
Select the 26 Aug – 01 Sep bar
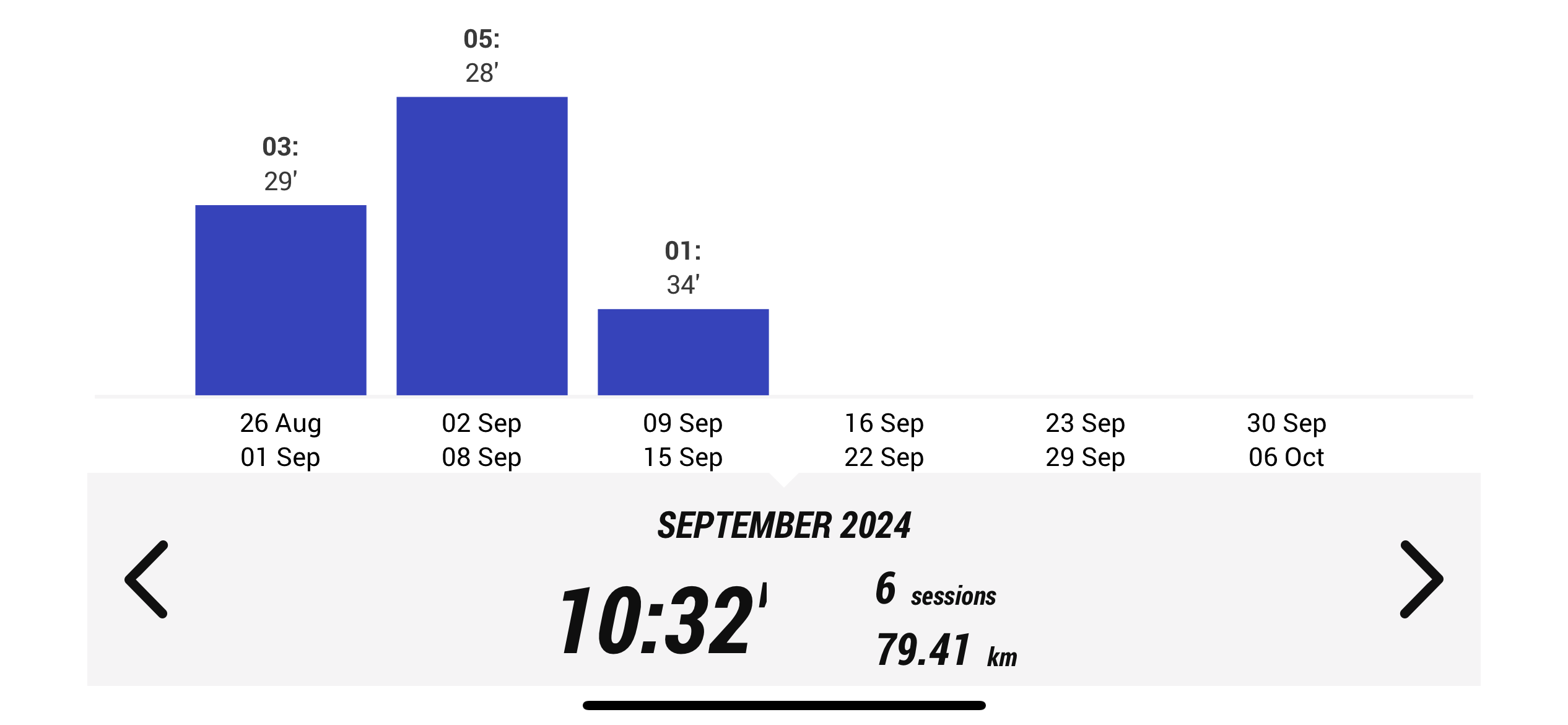pyautogui.click(x=281, y=300)
